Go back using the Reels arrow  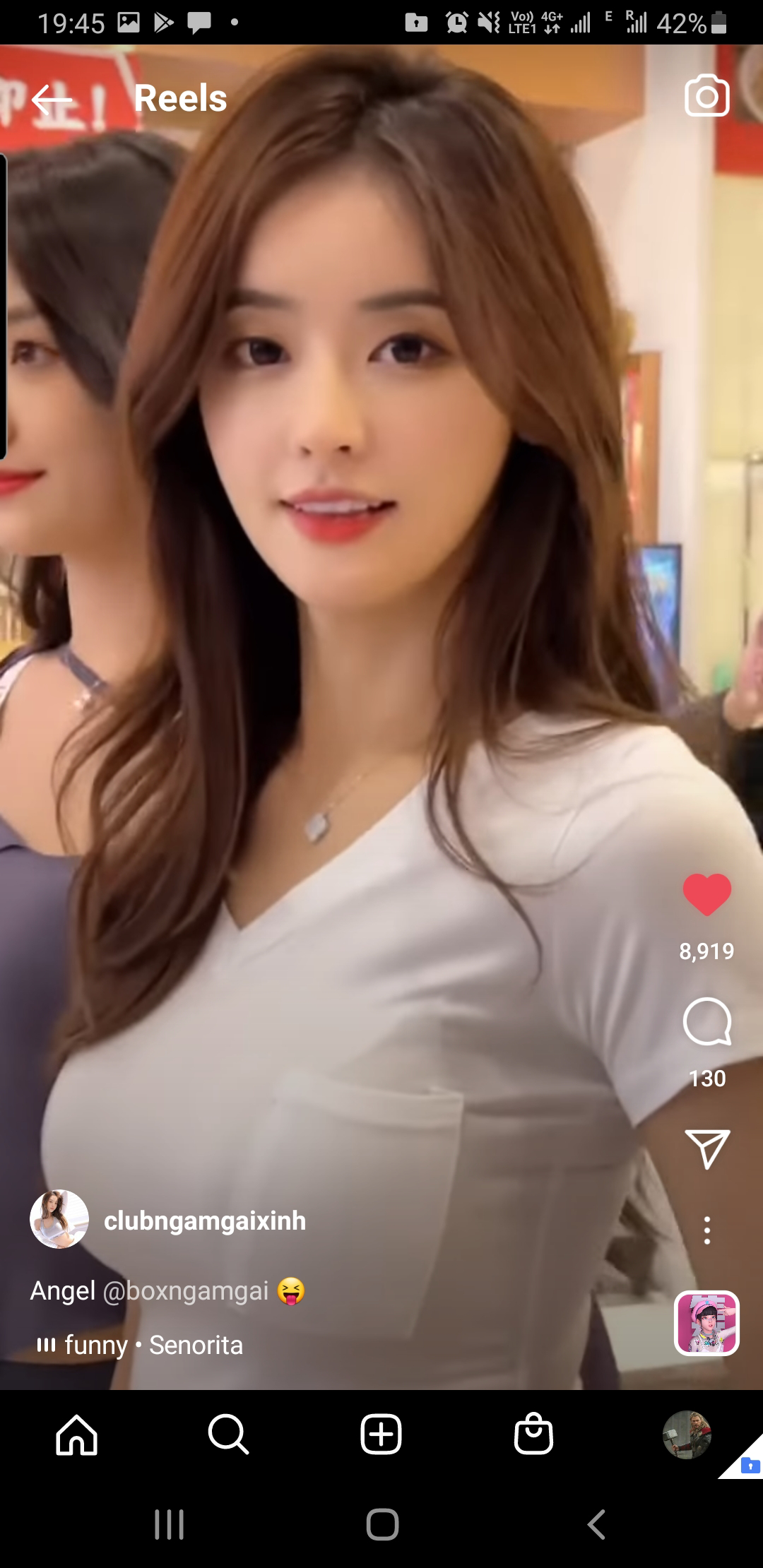(52, 100)
